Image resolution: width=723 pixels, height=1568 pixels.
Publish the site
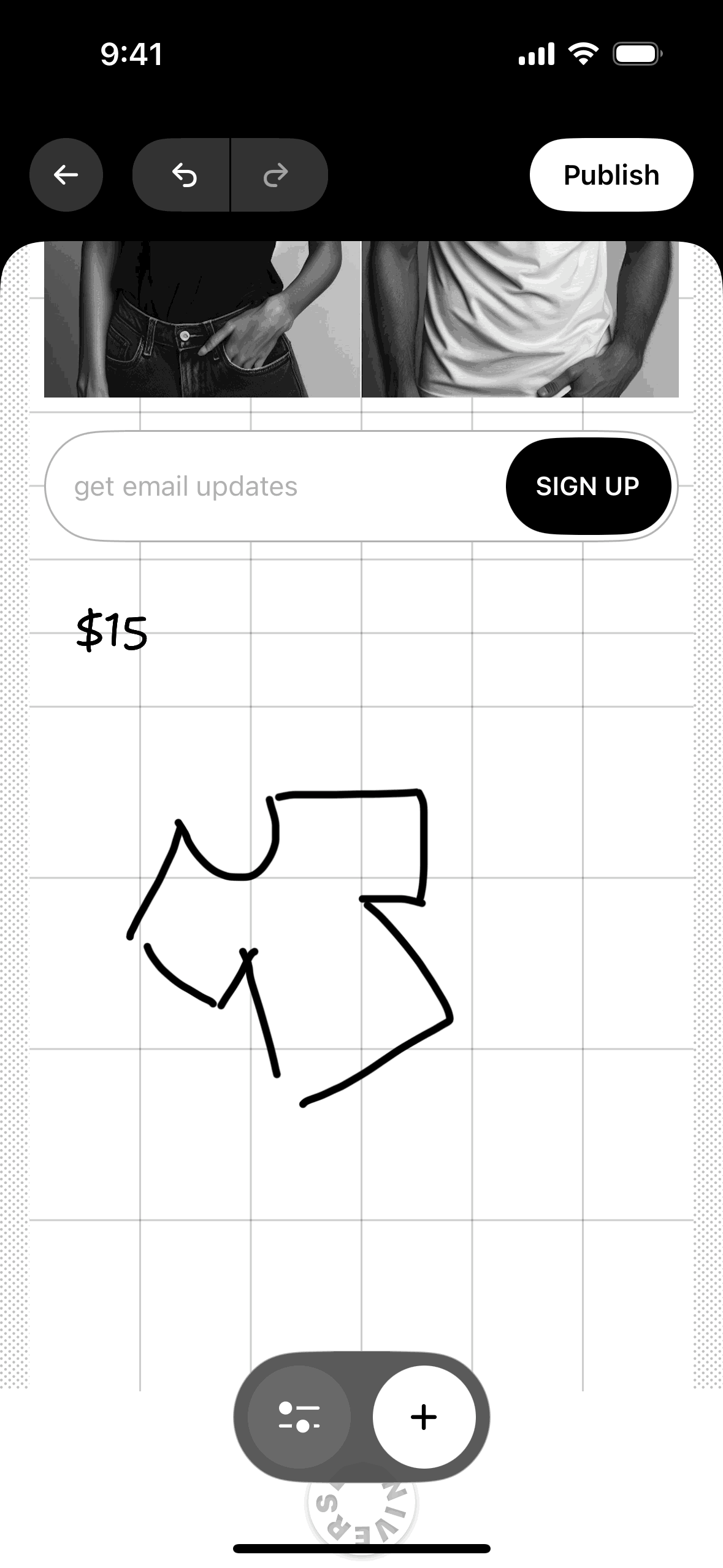[611, 175]
